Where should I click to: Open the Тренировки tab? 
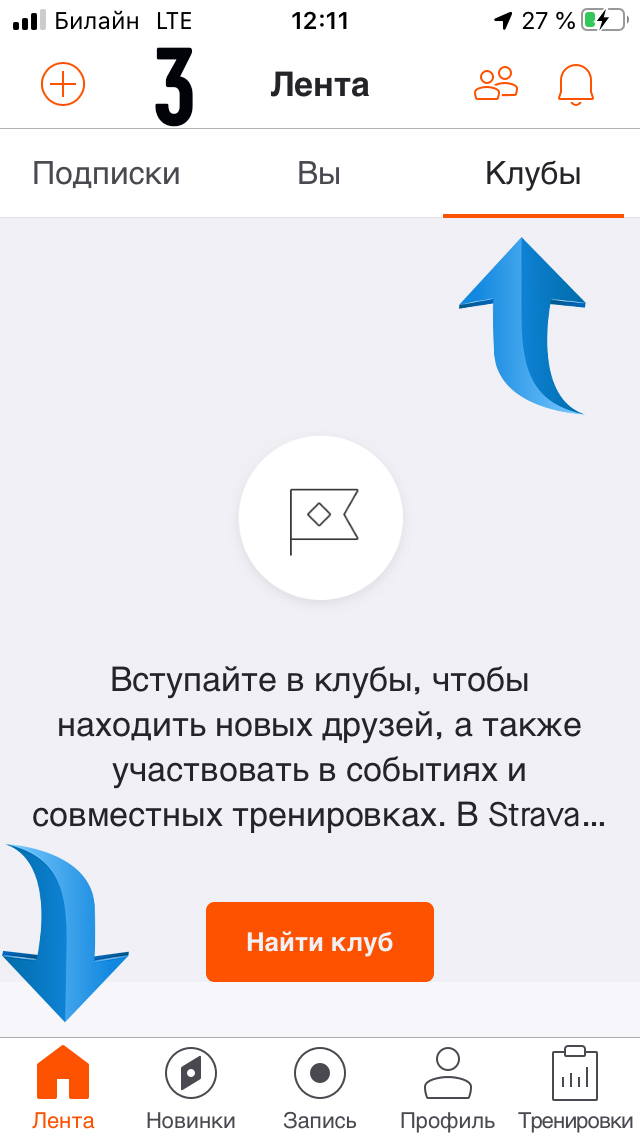(x=575, y=1087)
